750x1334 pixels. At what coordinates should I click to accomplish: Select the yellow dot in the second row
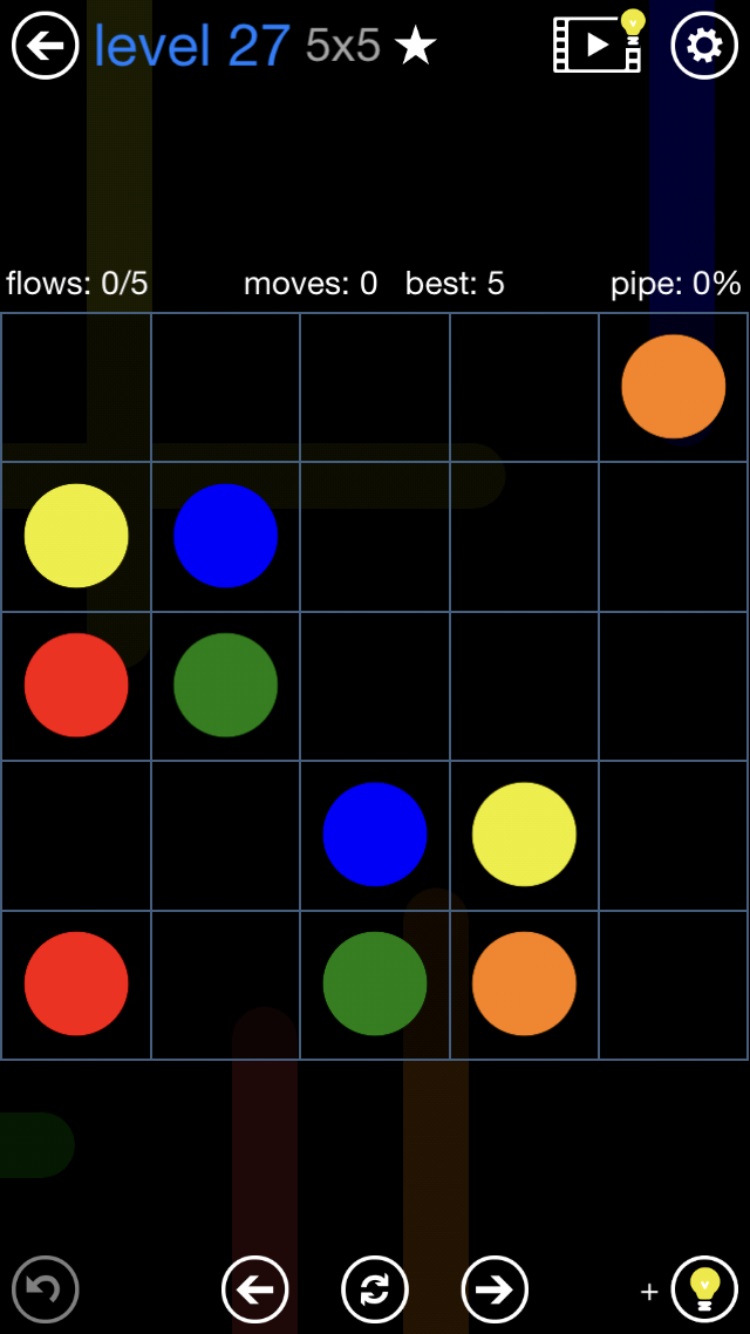tap(76, 535)
